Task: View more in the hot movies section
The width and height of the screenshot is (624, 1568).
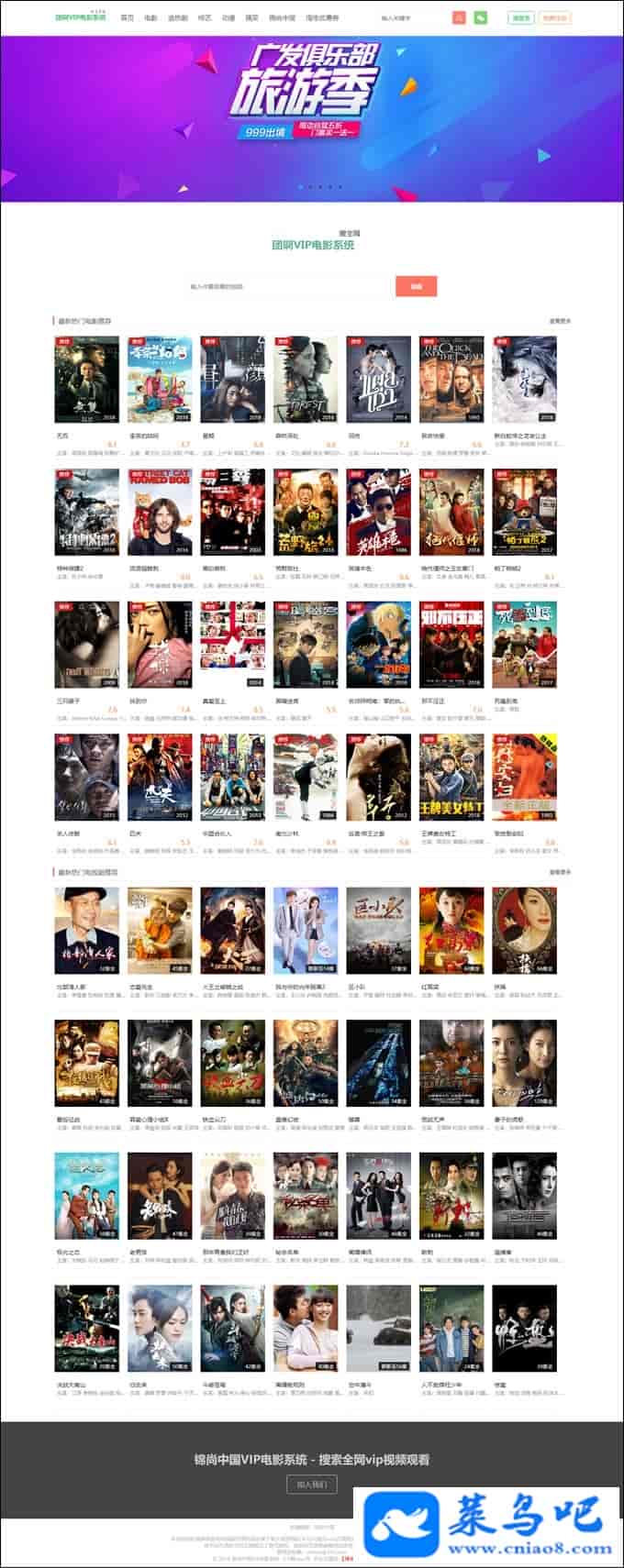Action: click(560, 321)
